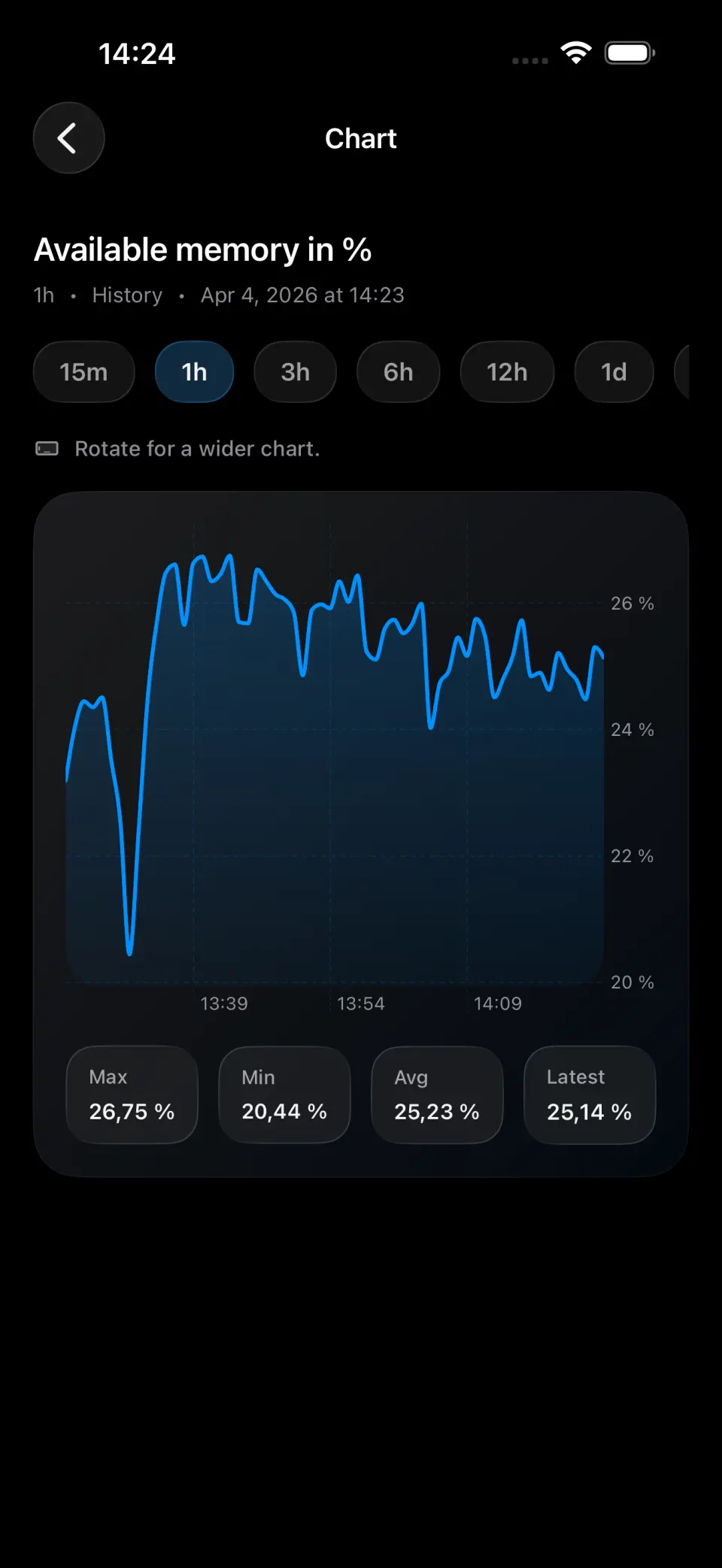722x1568 pixels.
Task: Switch to the 6h tab
Action: 398,372
